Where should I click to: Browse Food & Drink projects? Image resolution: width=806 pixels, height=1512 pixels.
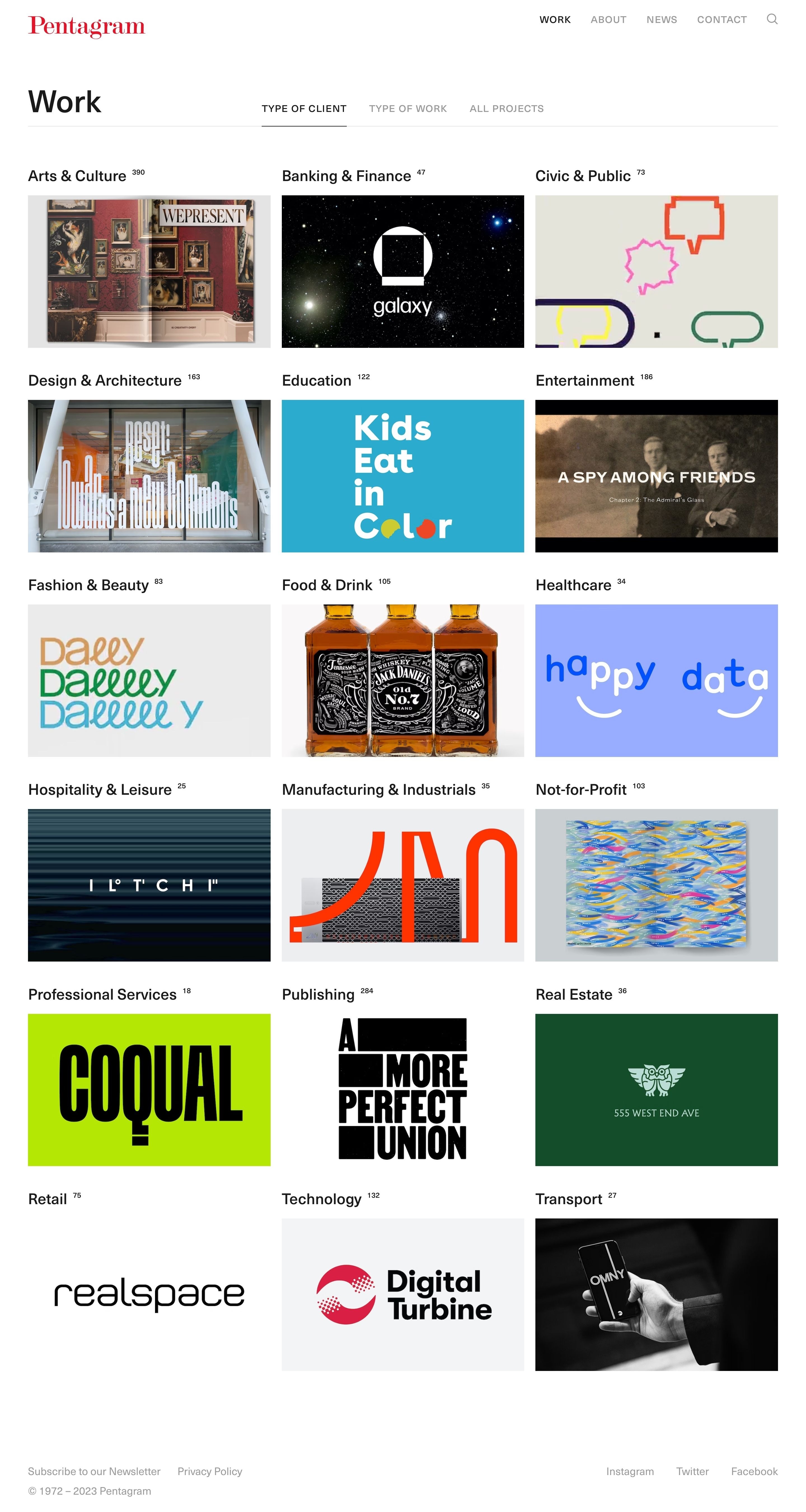tap(402, 680)
